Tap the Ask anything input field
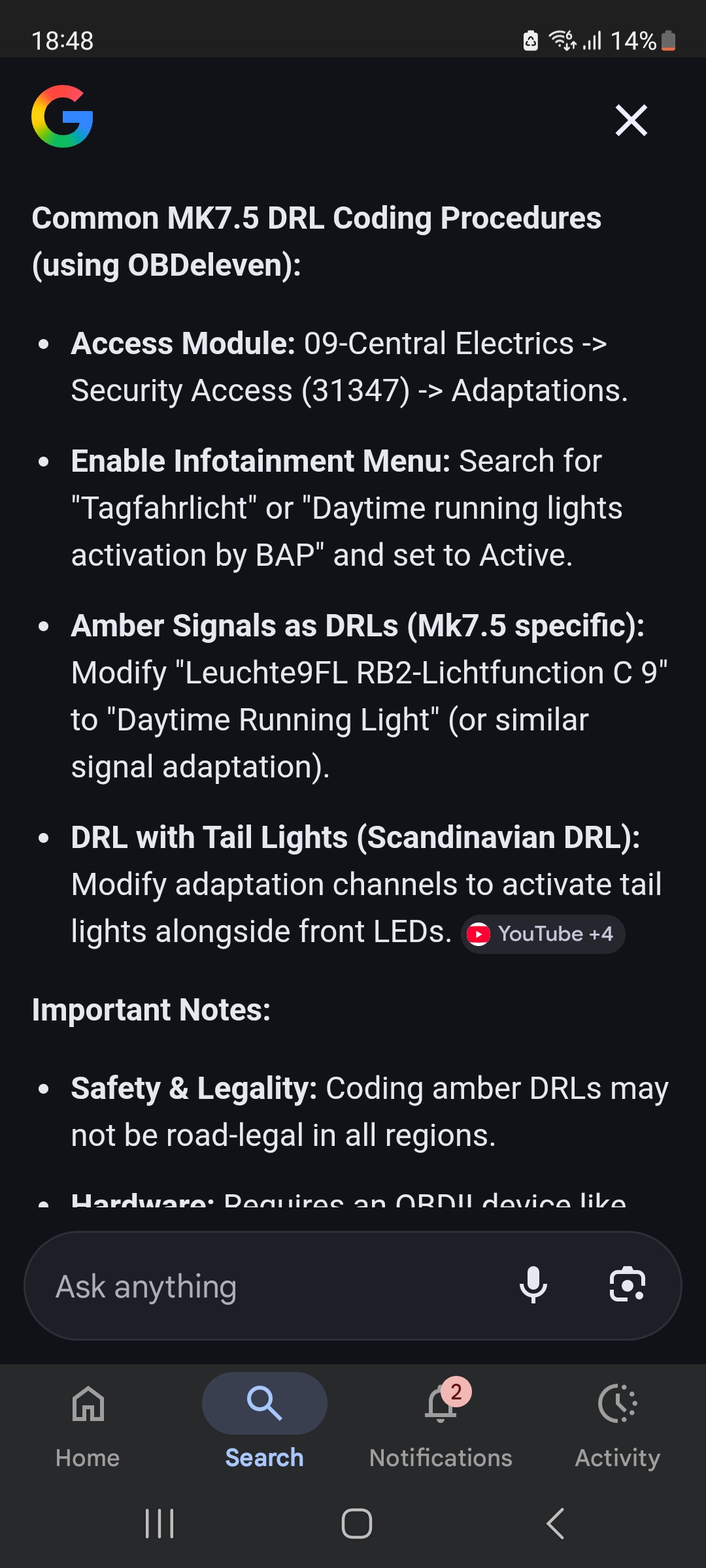The width and height of the screenshot is (706, 1568). tap(275, 1286)
